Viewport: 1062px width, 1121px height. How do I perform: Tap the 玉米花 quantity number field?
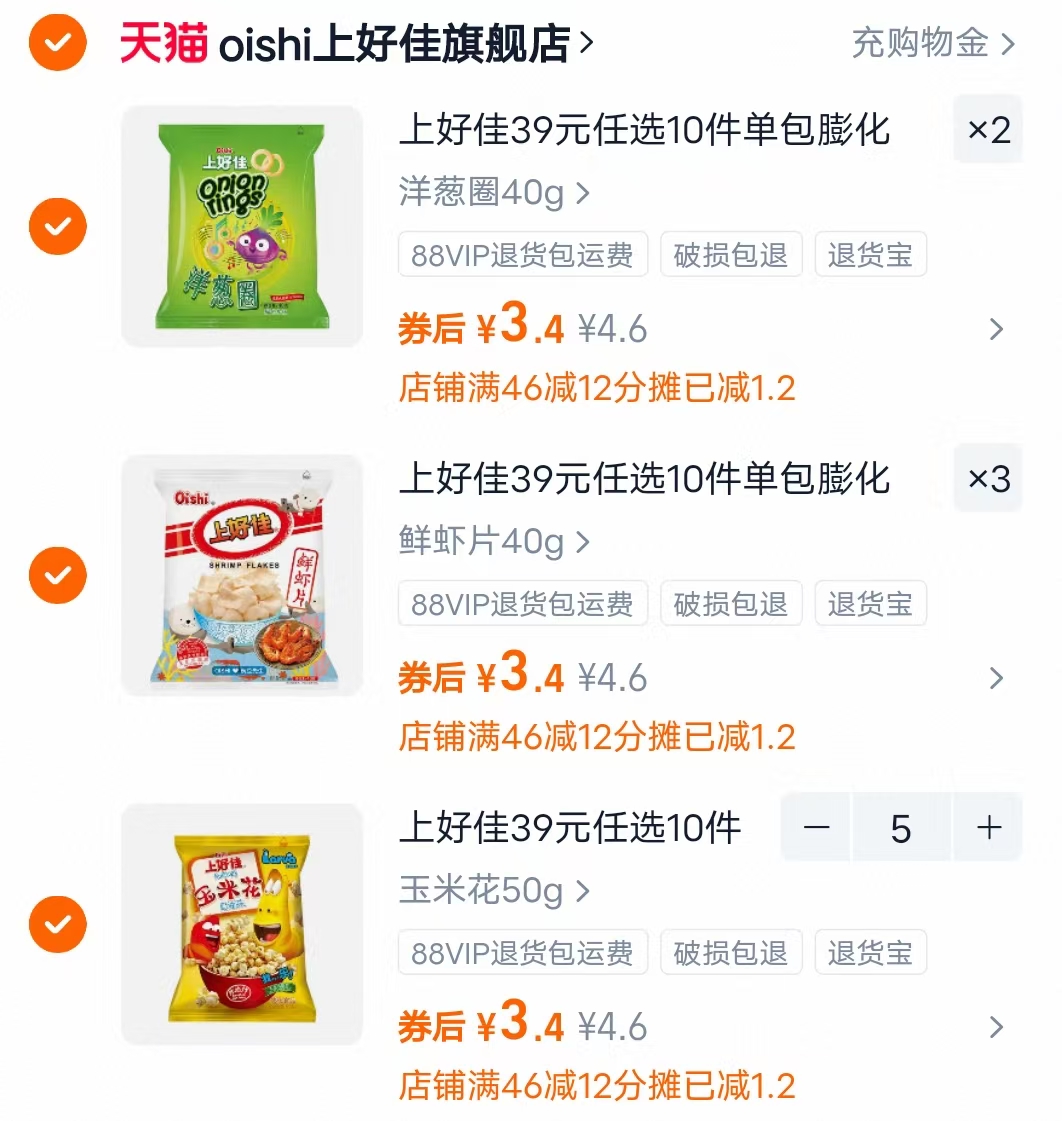[901, 827]
